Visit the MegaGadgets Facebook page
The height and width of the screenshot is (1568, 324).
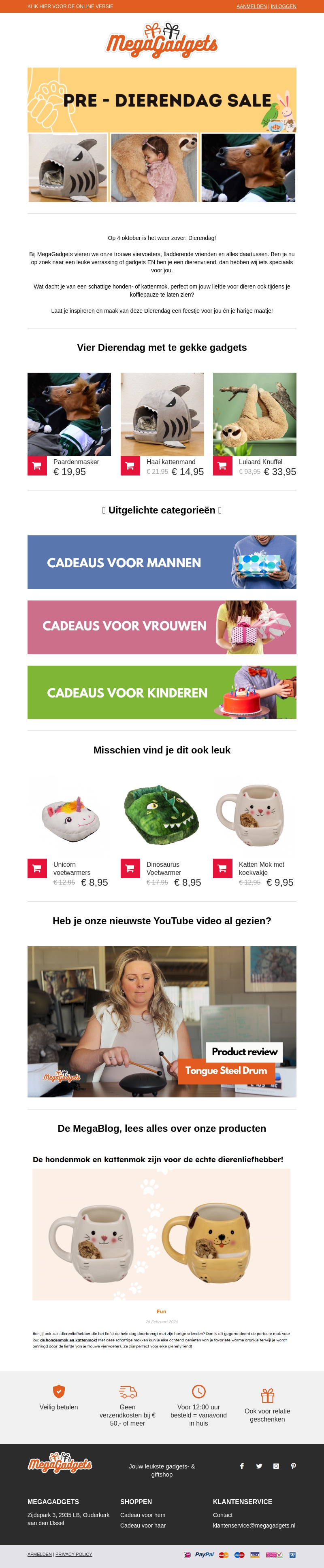click(242, 1466)
